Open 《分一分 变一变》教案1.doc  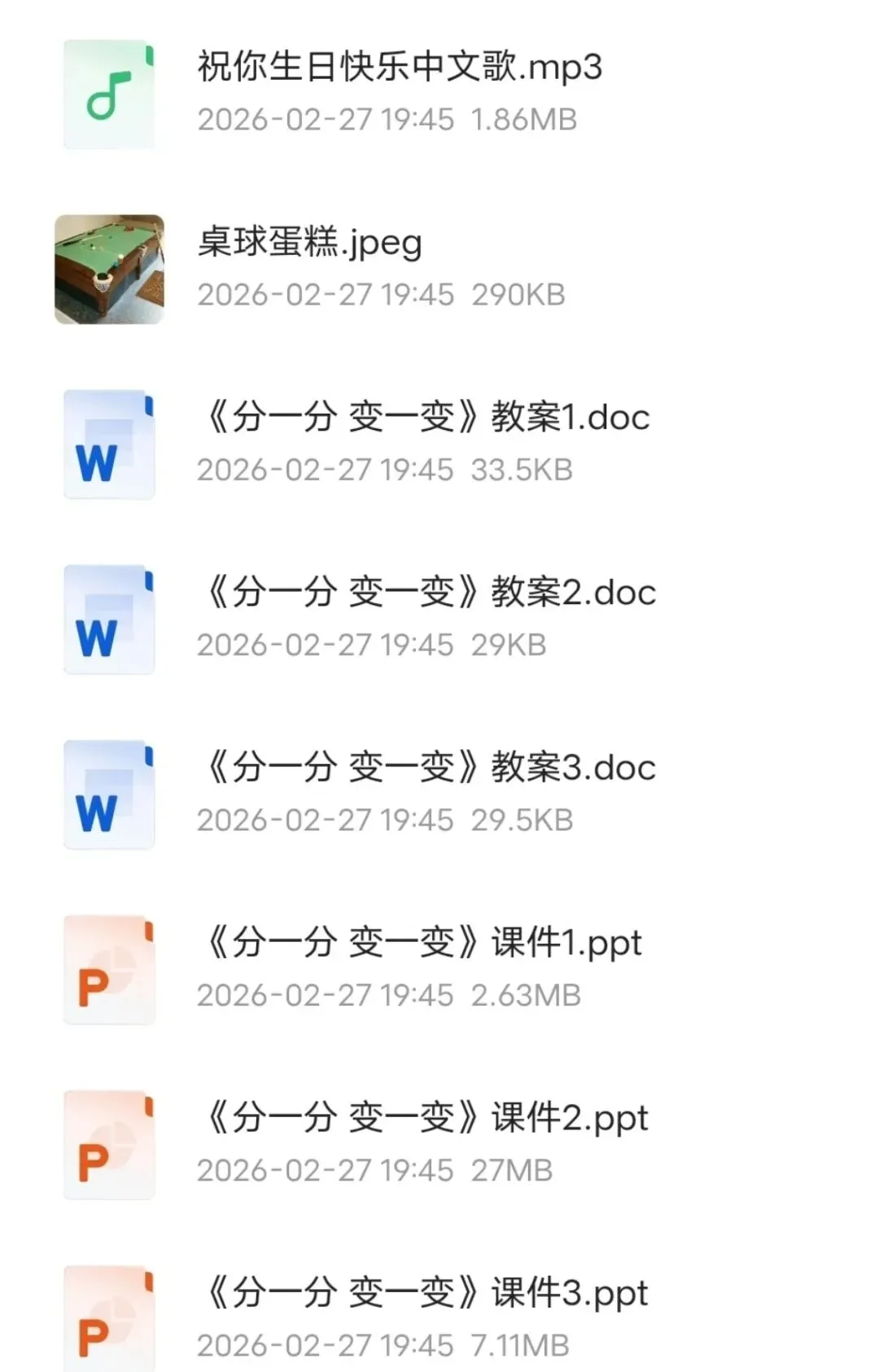(439, 444)
